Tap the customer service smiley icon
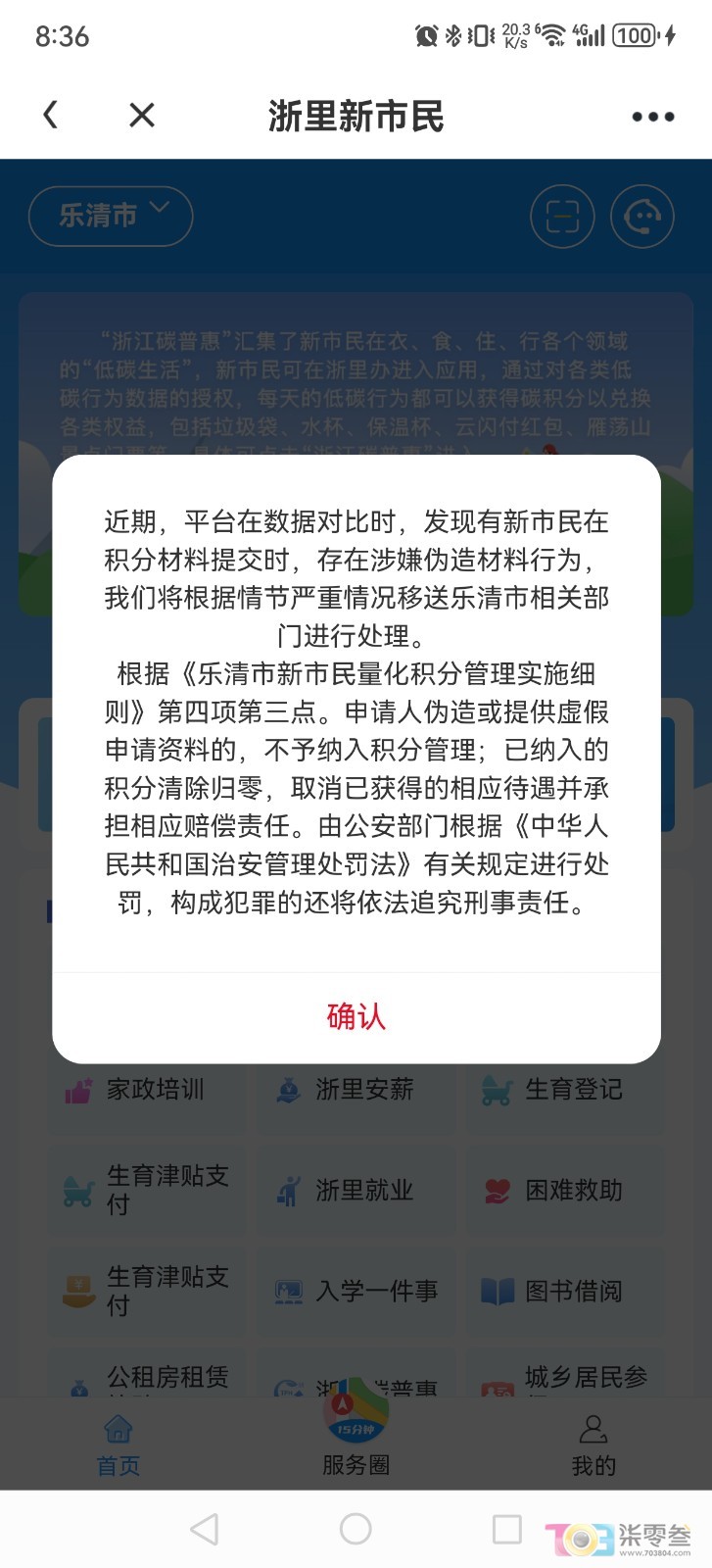The height and width of the screenshot is (1568, 712). [x=641, y=217]
